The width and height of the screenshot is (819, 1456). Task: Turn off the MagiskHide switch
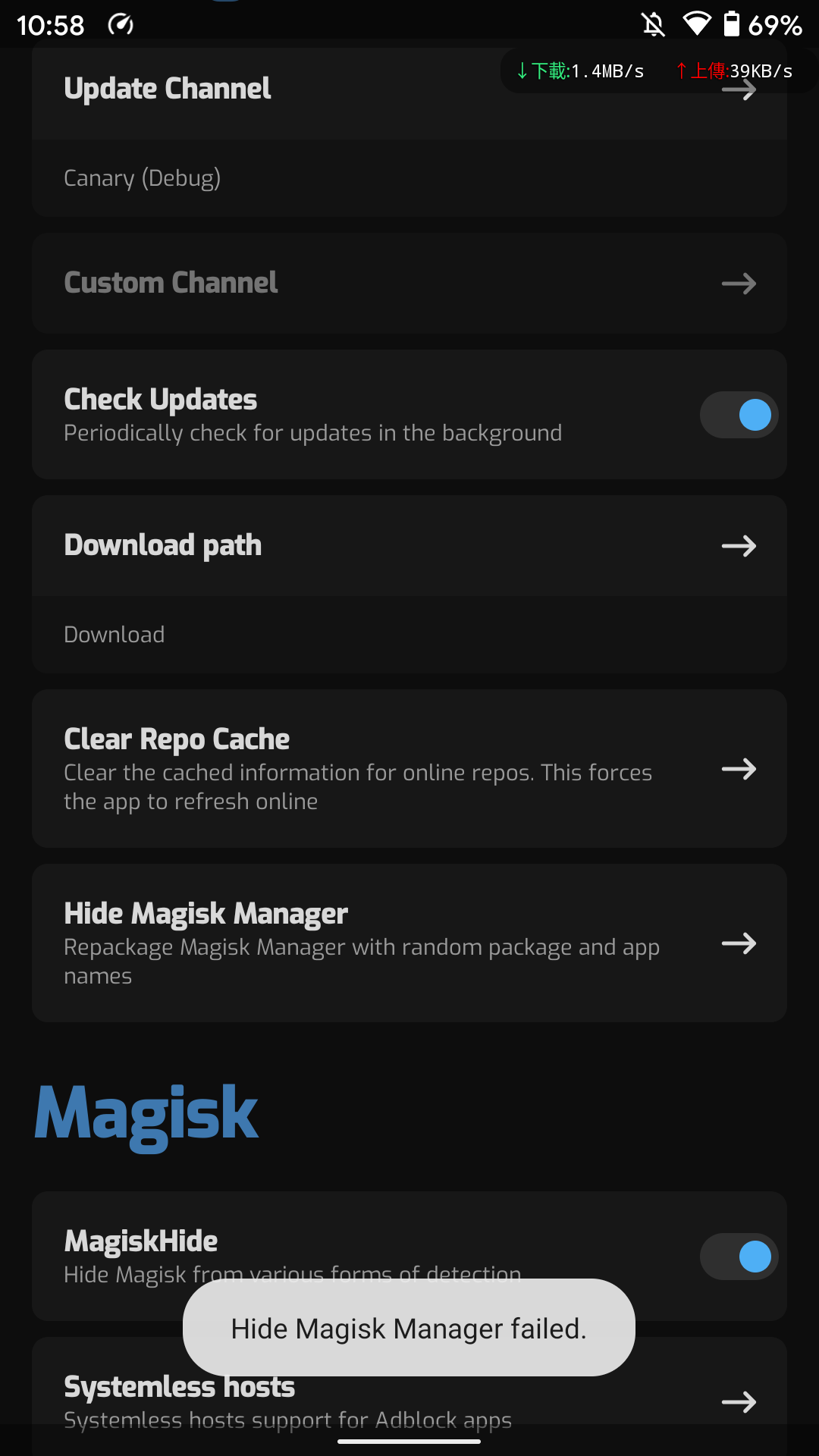point(738,1257)
